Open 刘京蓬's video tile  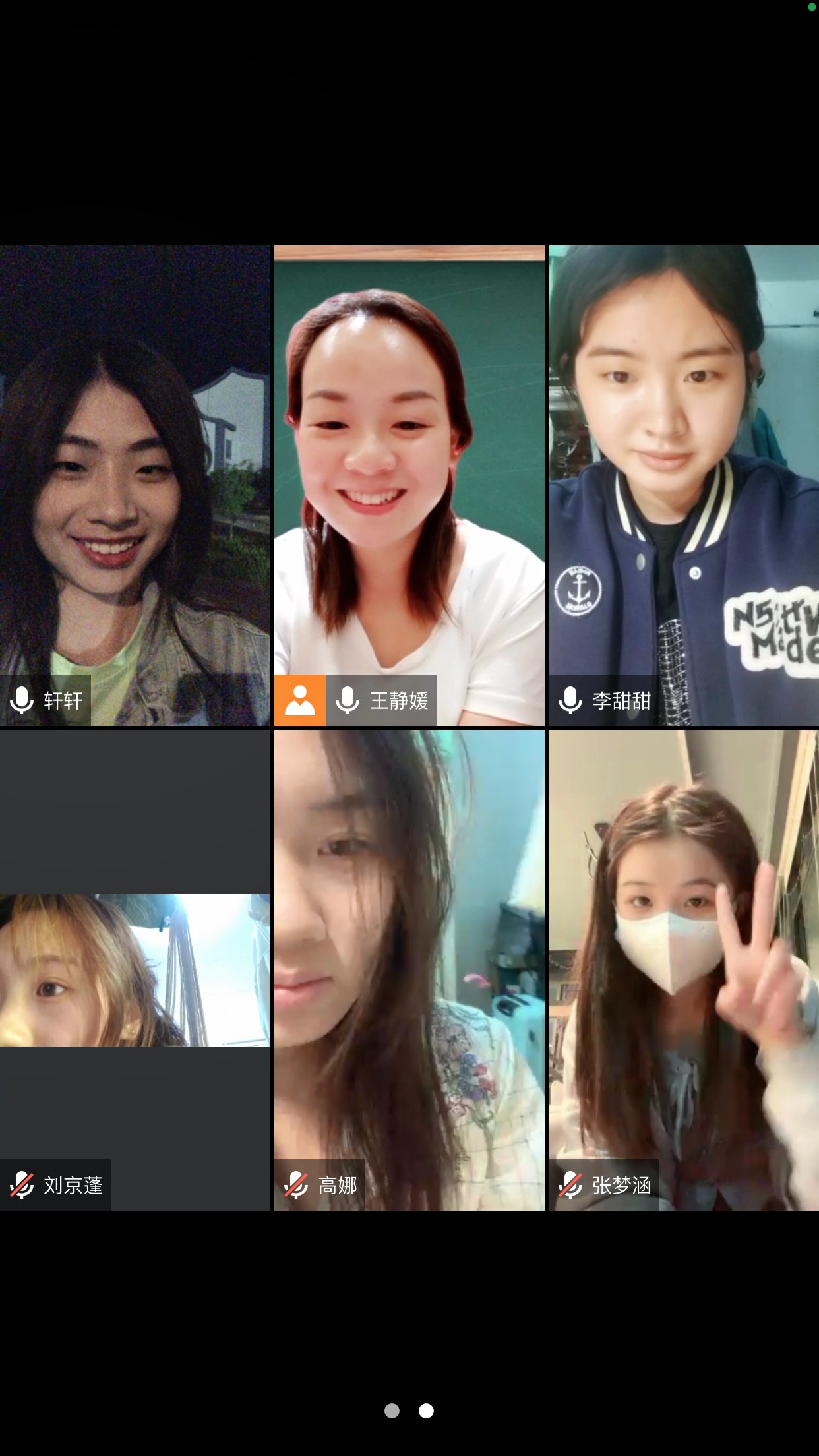pos(135,969)
